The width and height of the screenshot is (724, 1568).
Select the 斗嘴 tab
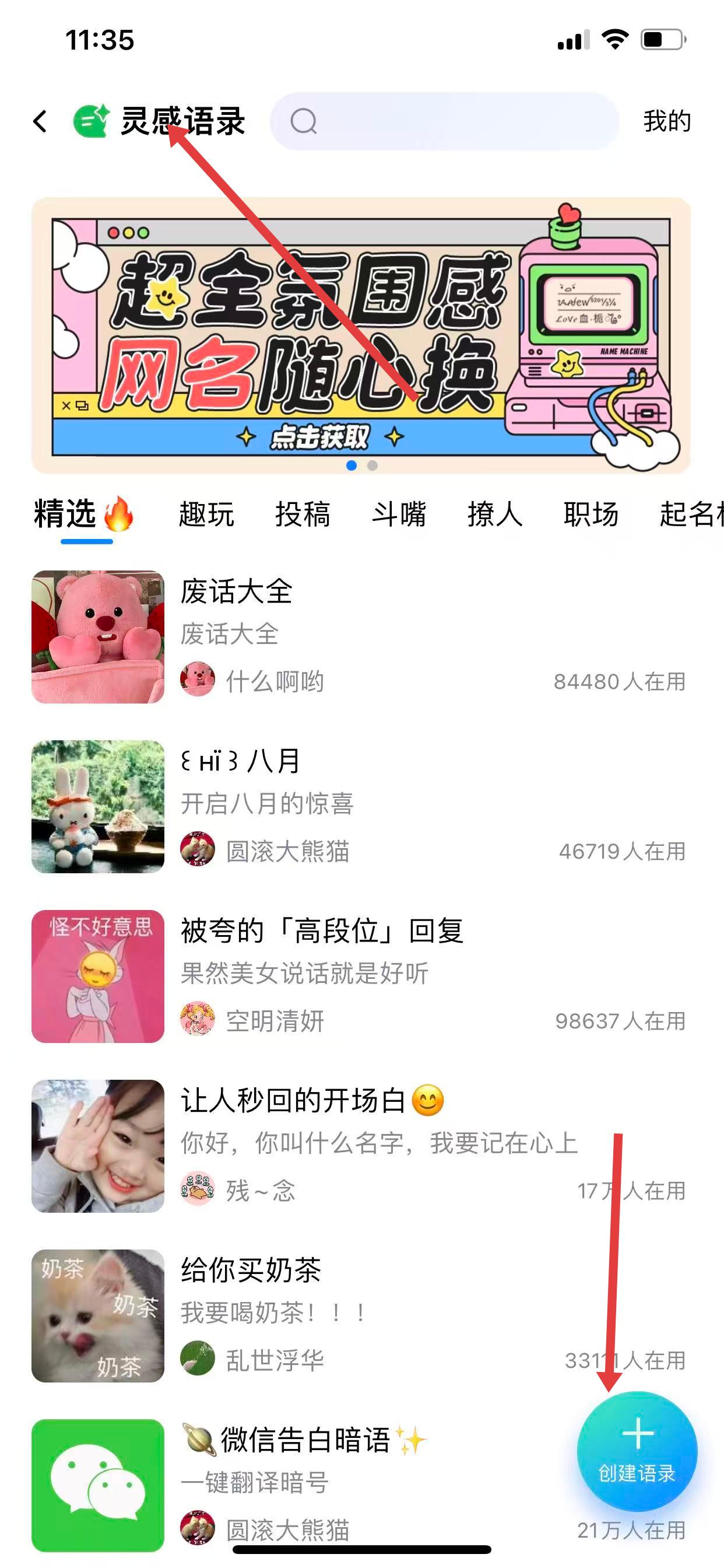[x=399, y=514]
